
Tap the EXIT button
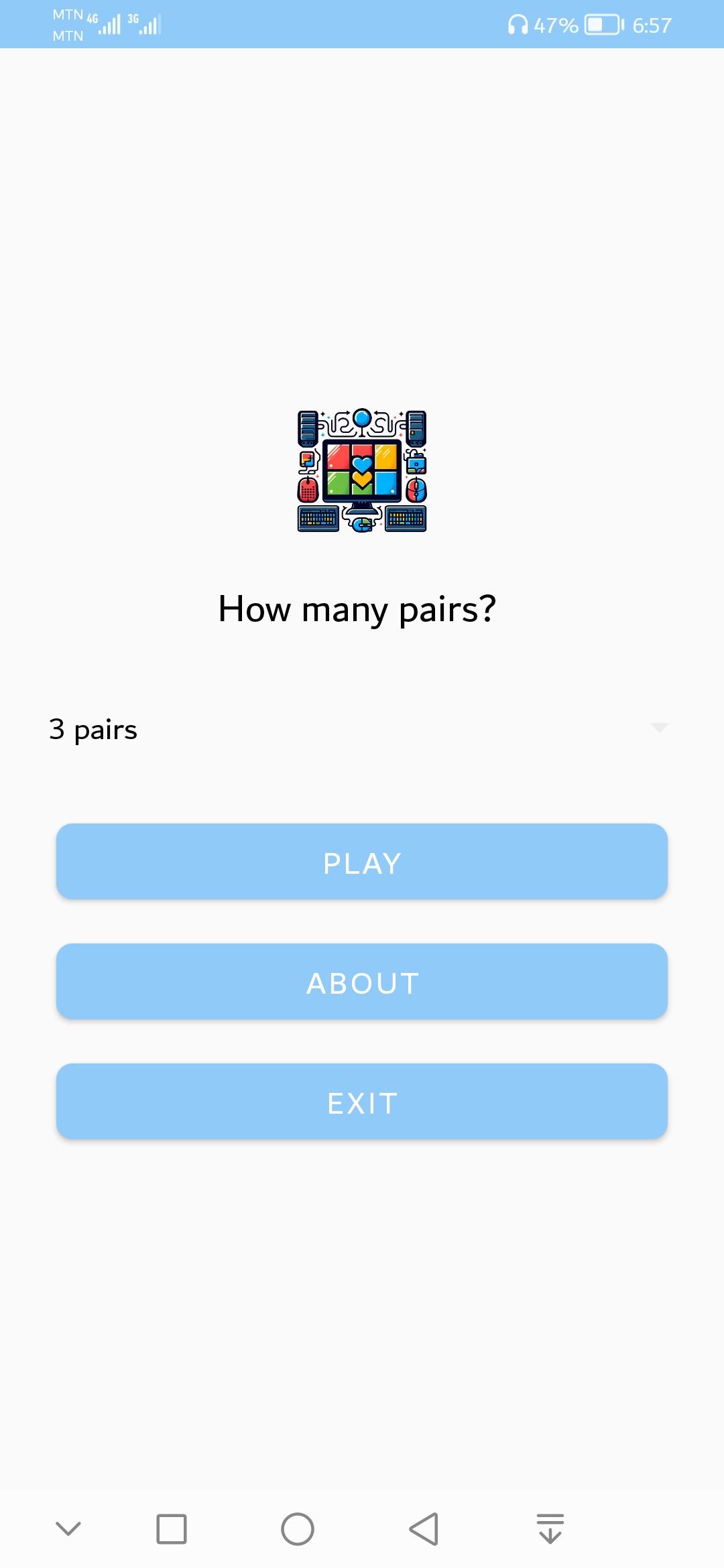pos(362,1102)
